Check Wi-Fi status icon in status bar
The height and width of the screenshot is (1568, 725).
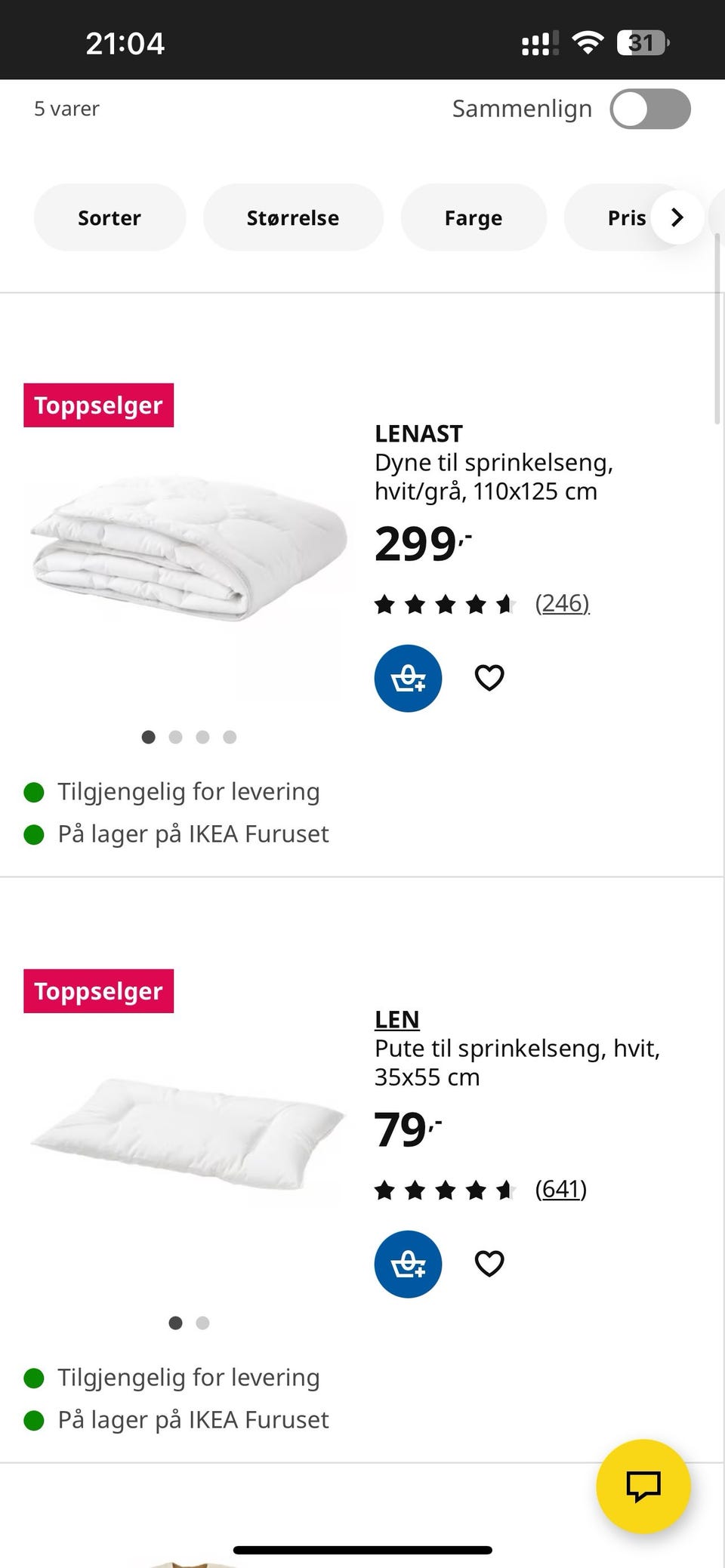pyautogui.click(x=588, y=42)
